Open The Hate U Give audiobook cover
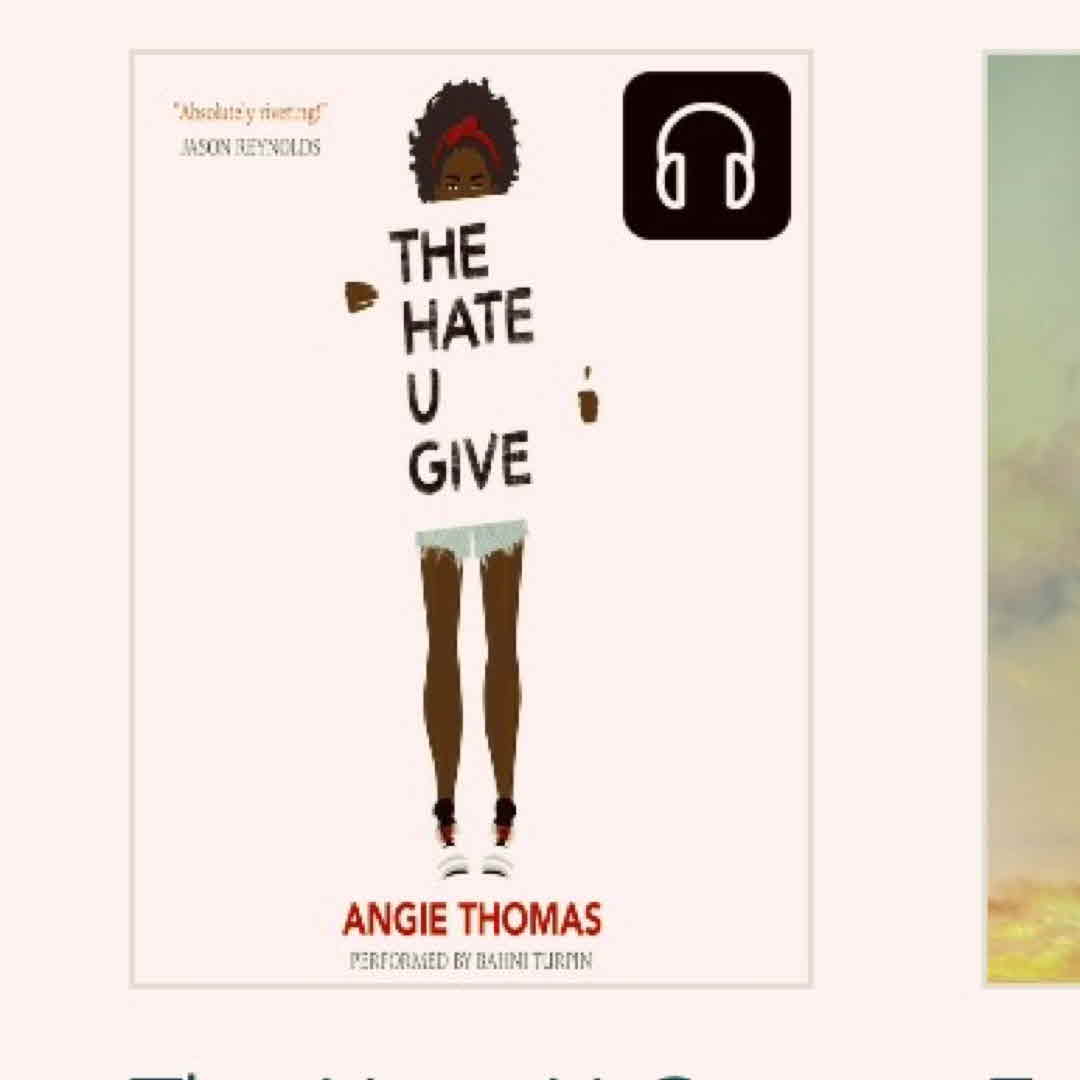 click(470, 520)
